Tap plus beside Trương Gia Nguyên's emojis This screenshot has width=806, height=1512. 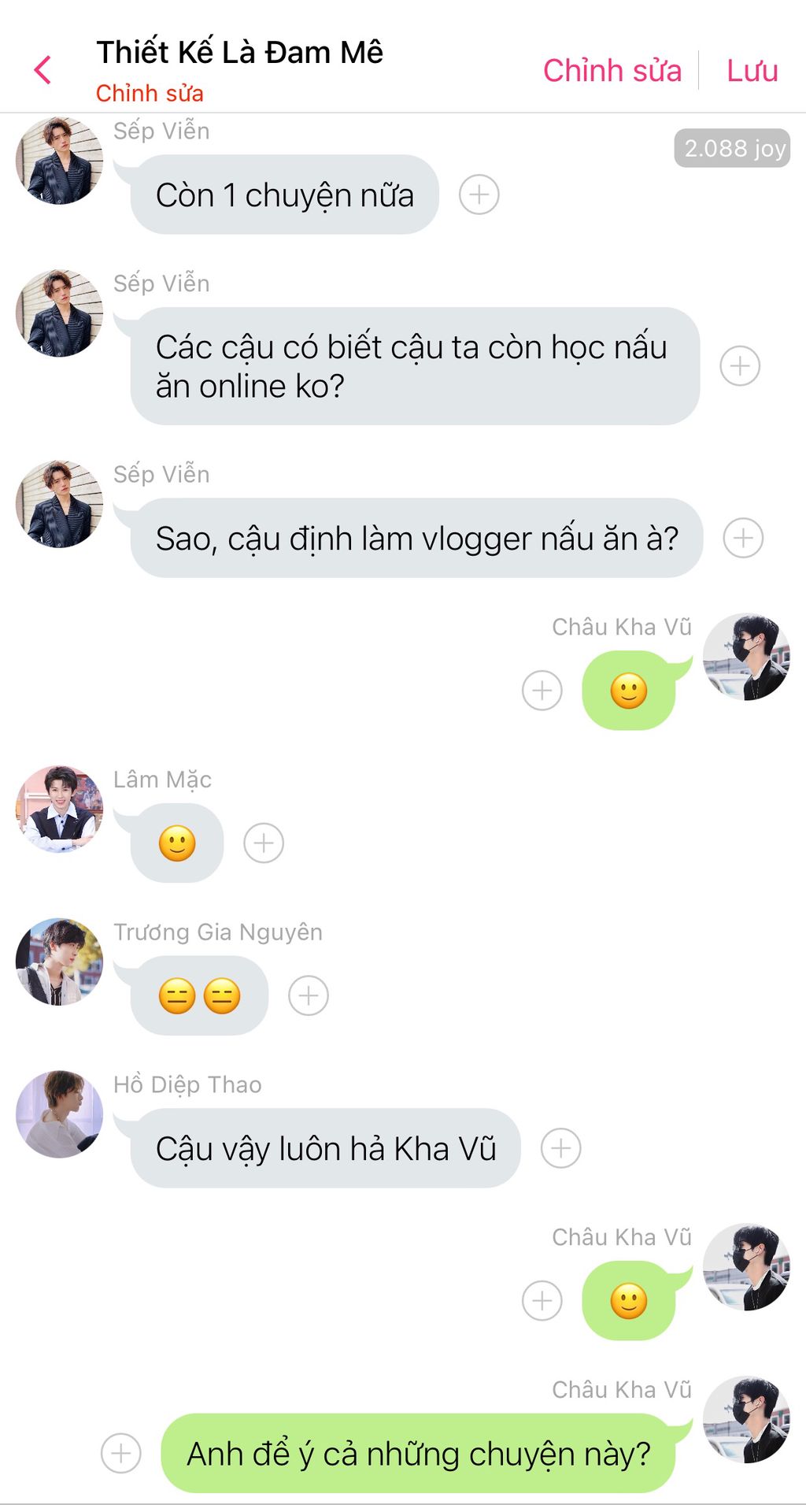click(x=309, y=995)
